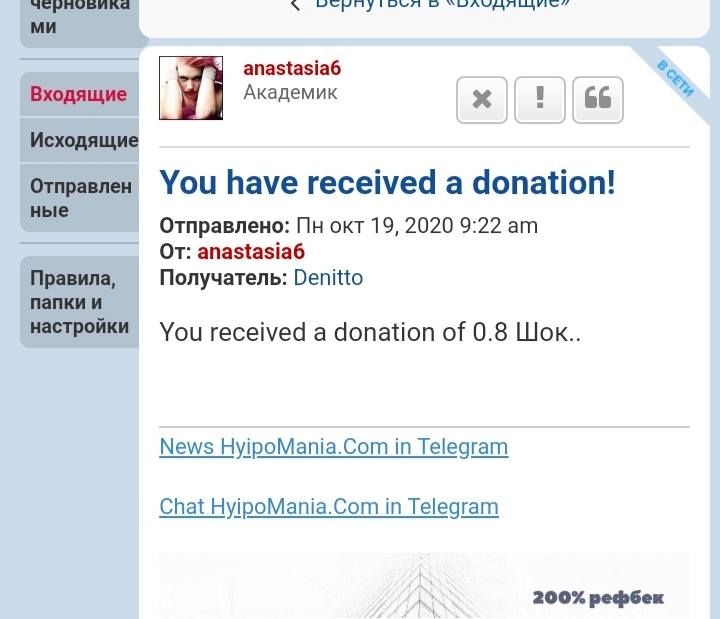Open News HyipoMania.Com in Telegram link
The image size is (720, 619).
tap(334, 447)
